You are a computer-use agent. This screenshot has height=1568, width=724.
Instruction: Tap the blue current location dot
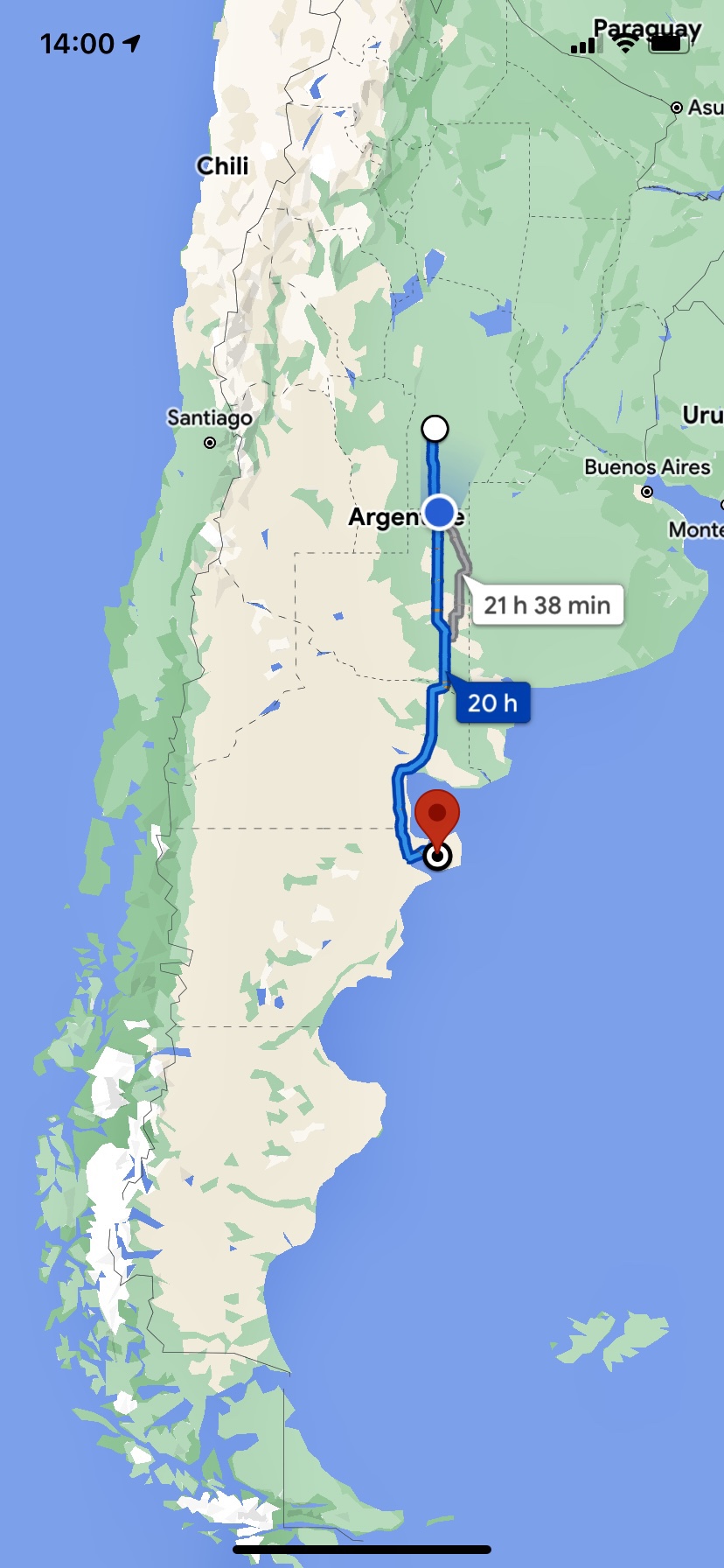click(x=439, y=512)
